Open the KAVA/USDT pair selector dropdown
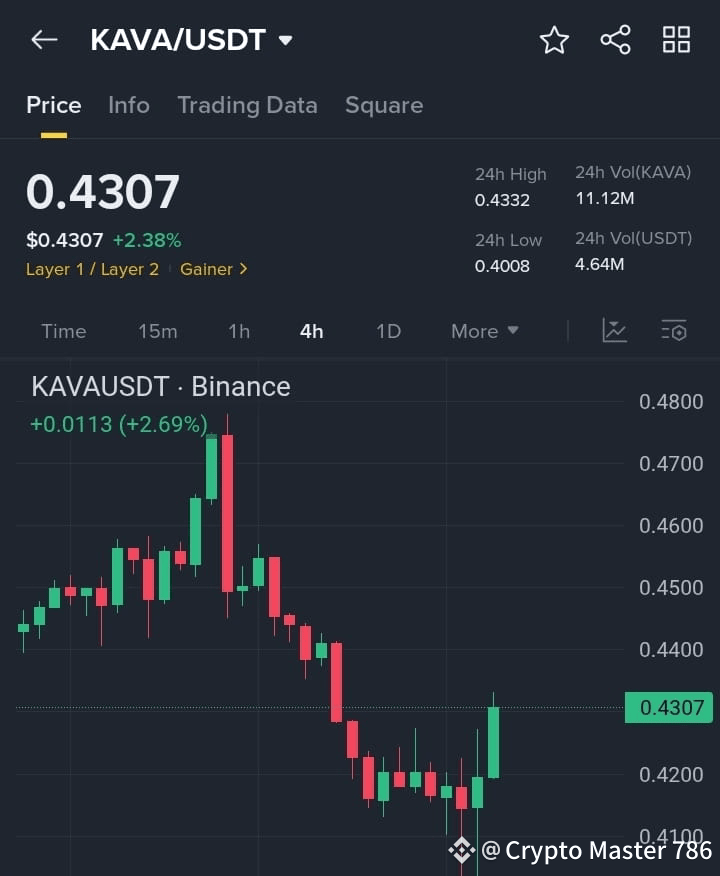Viewport: 720px width, 876px height. [x=190, y=40]
